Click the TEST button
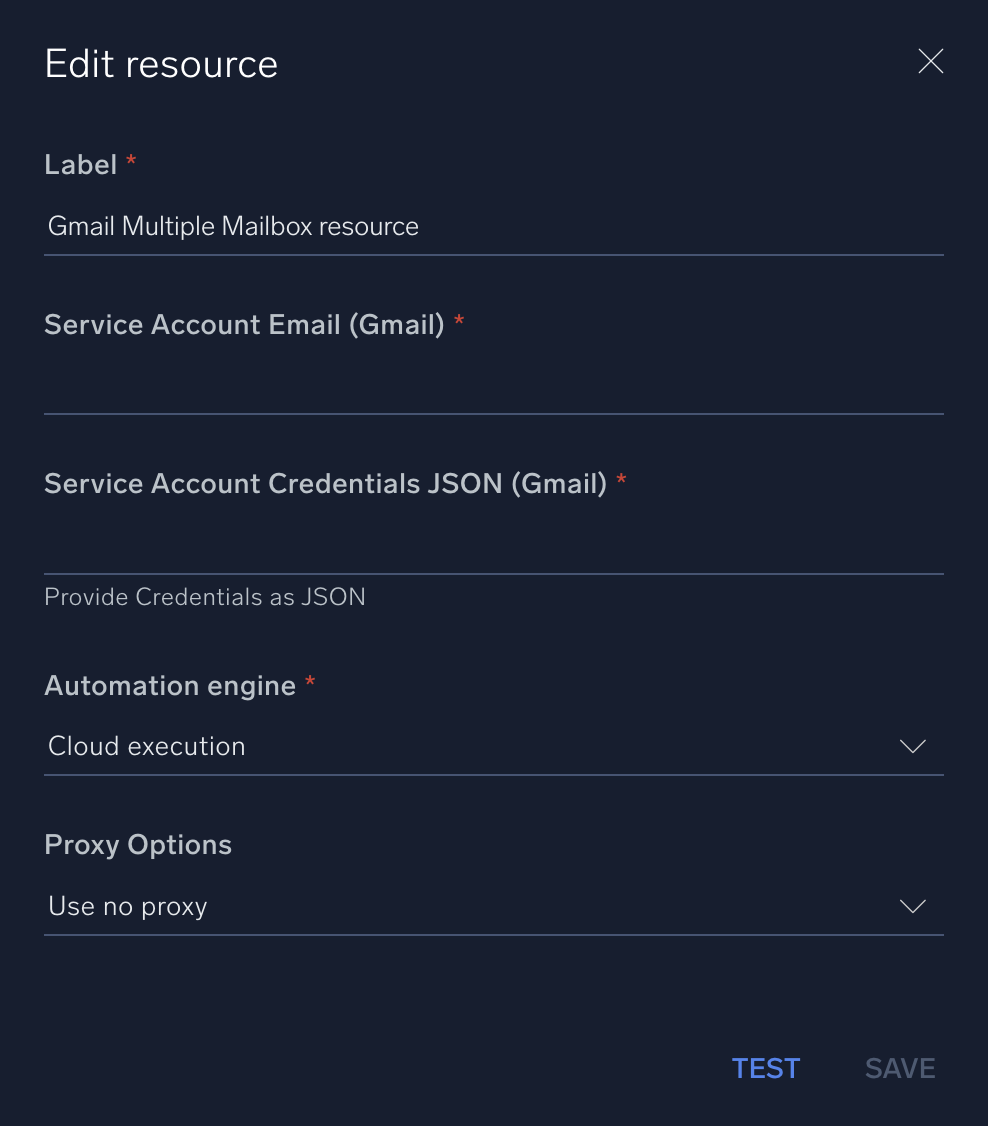The height and width of the screenshot is (1126, 988). coord(765,1068)
